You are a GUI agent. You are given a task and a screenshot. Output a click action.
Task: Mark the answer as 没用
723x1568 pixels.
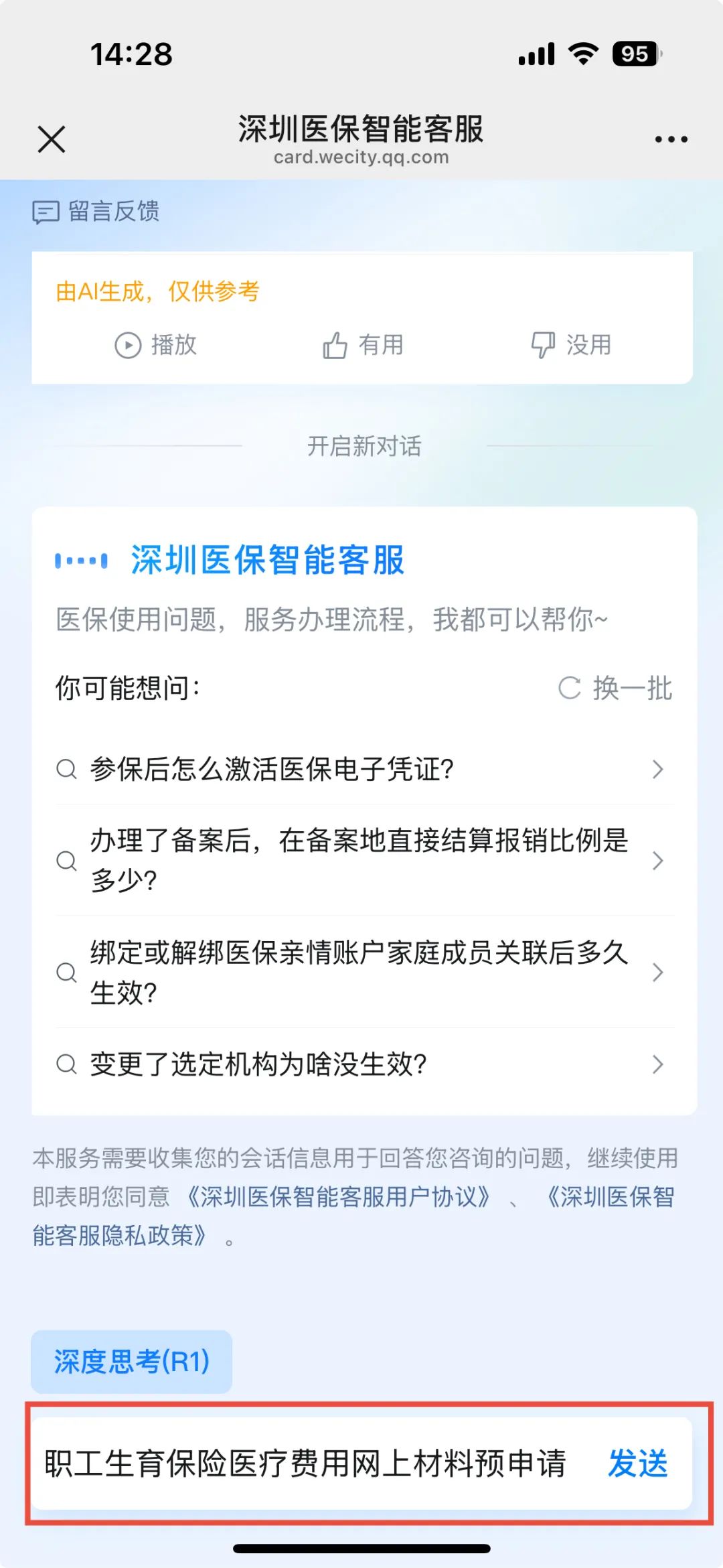571,345
